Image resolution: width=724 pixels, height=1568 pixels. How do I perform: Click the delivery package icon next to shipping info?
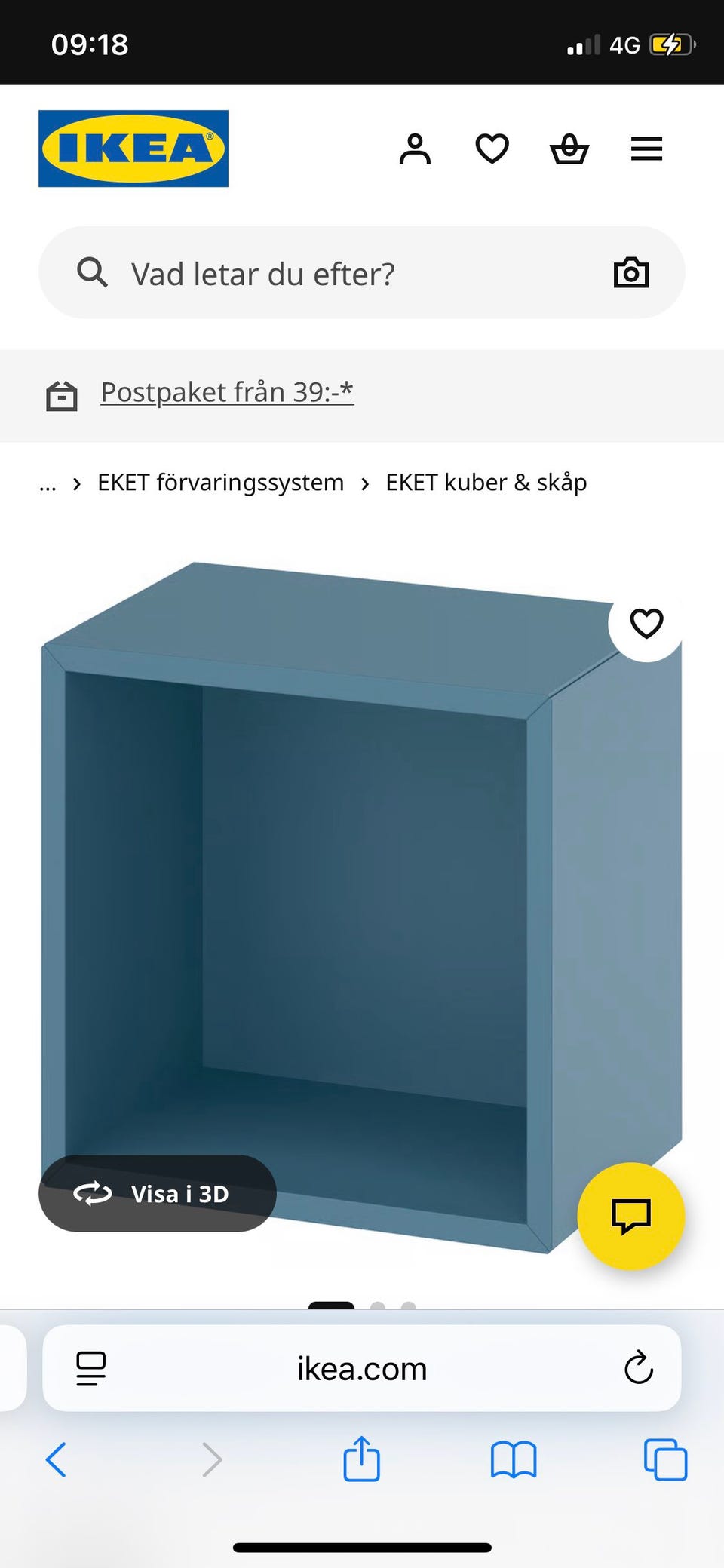pos(63,394)
